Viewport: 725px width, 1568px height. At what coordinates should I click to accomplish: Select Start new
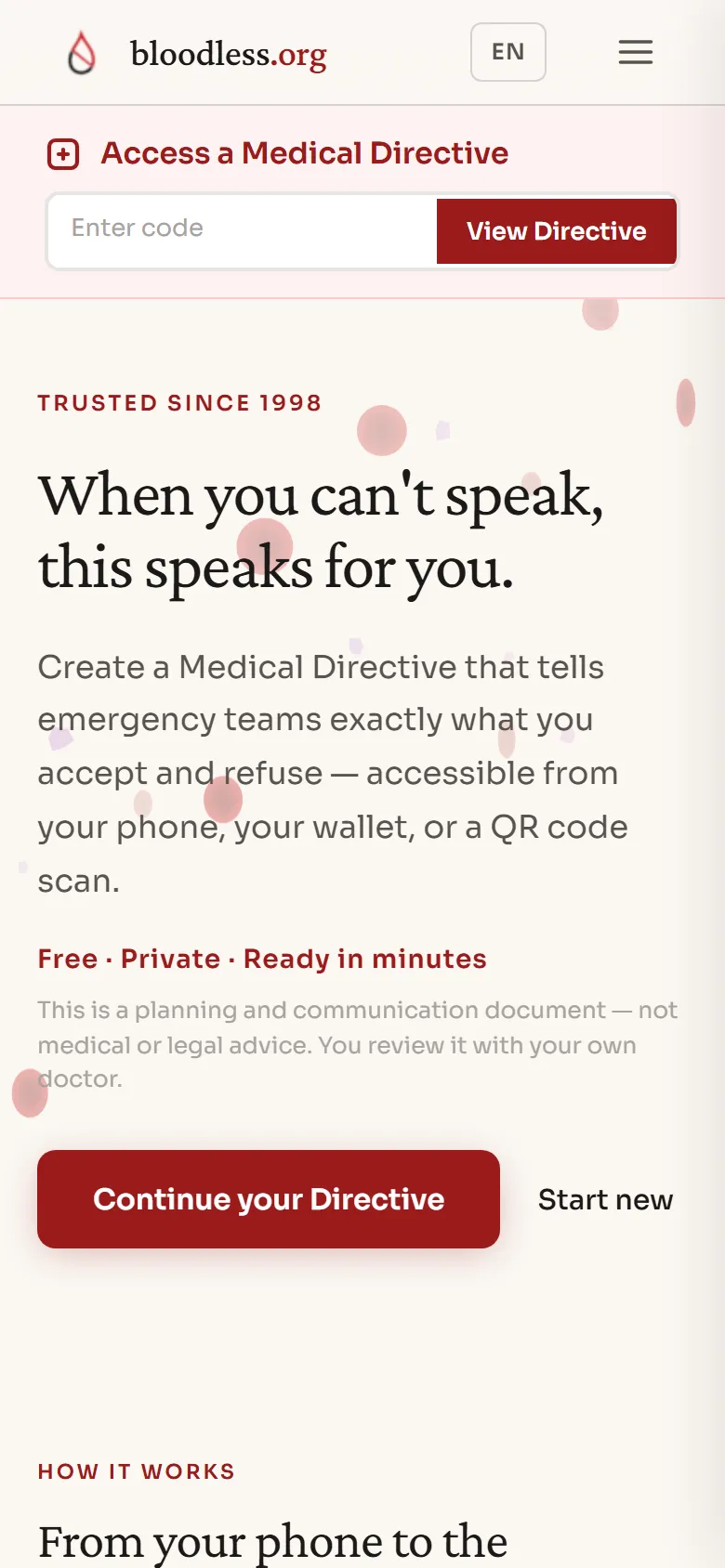tap(605, 1199)
